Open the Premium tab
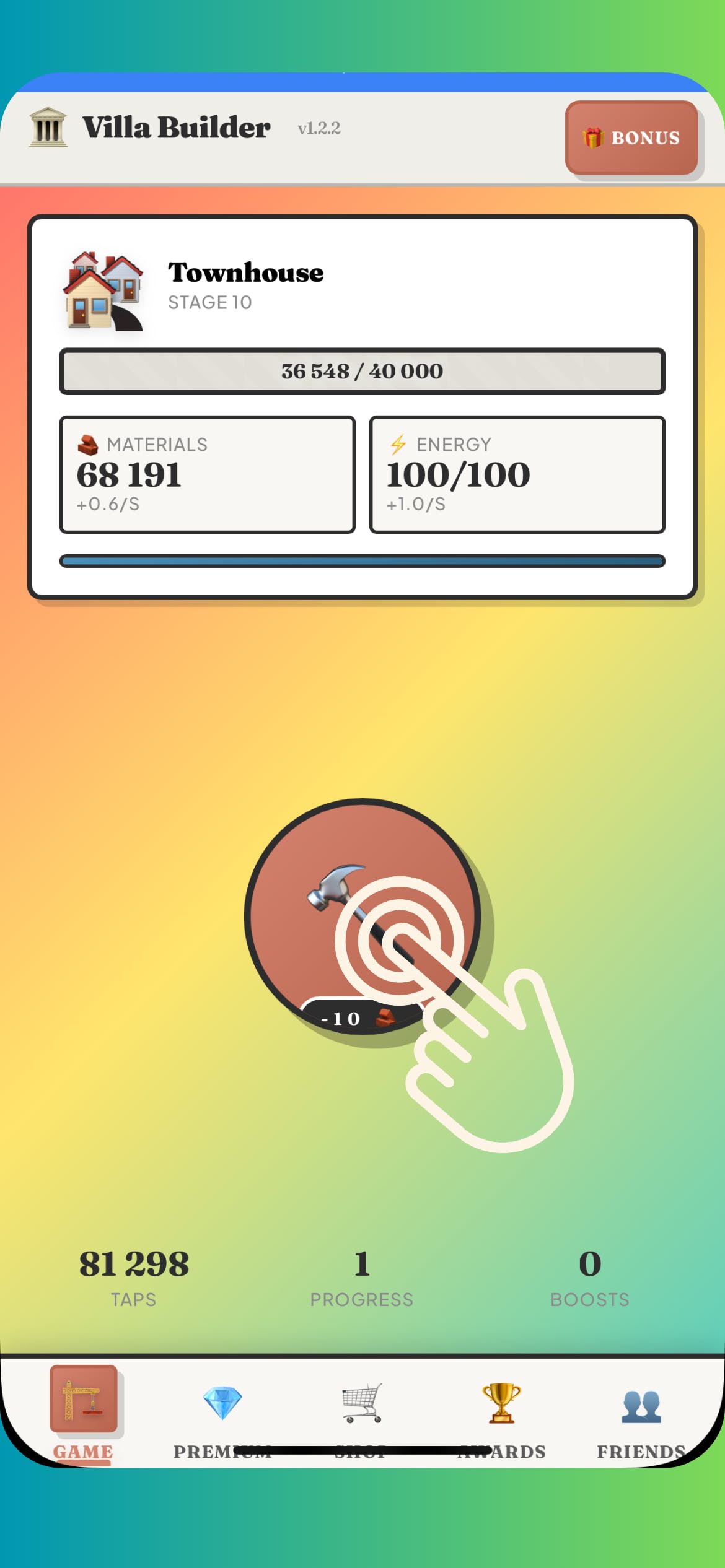The image size is (725, 1568). [x=222, y=1416]
